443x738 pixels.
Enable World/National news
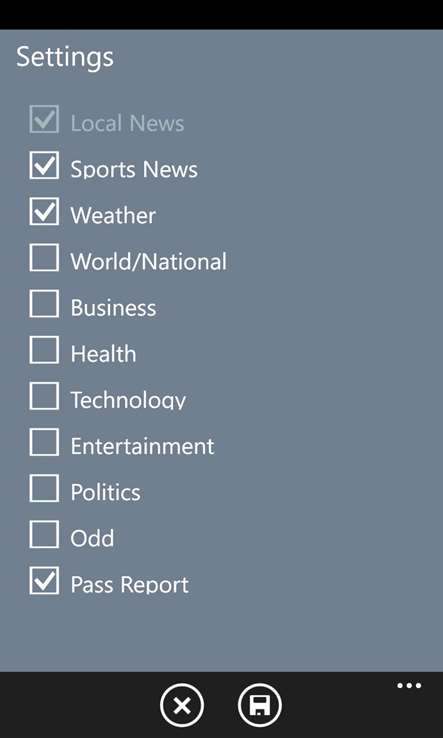click(44, 257)
